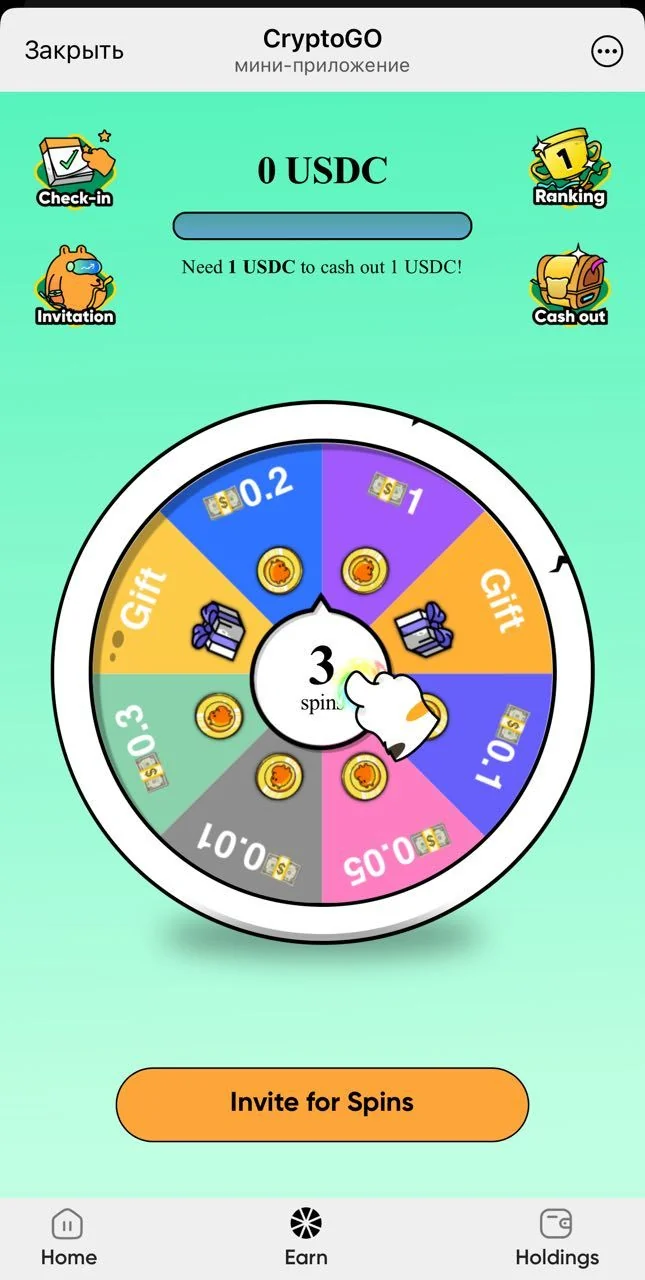This screenshot has height=1280, width=645.
Task: Select the Earn tab
Action: pyautogui.click(x=305, y=1237)
